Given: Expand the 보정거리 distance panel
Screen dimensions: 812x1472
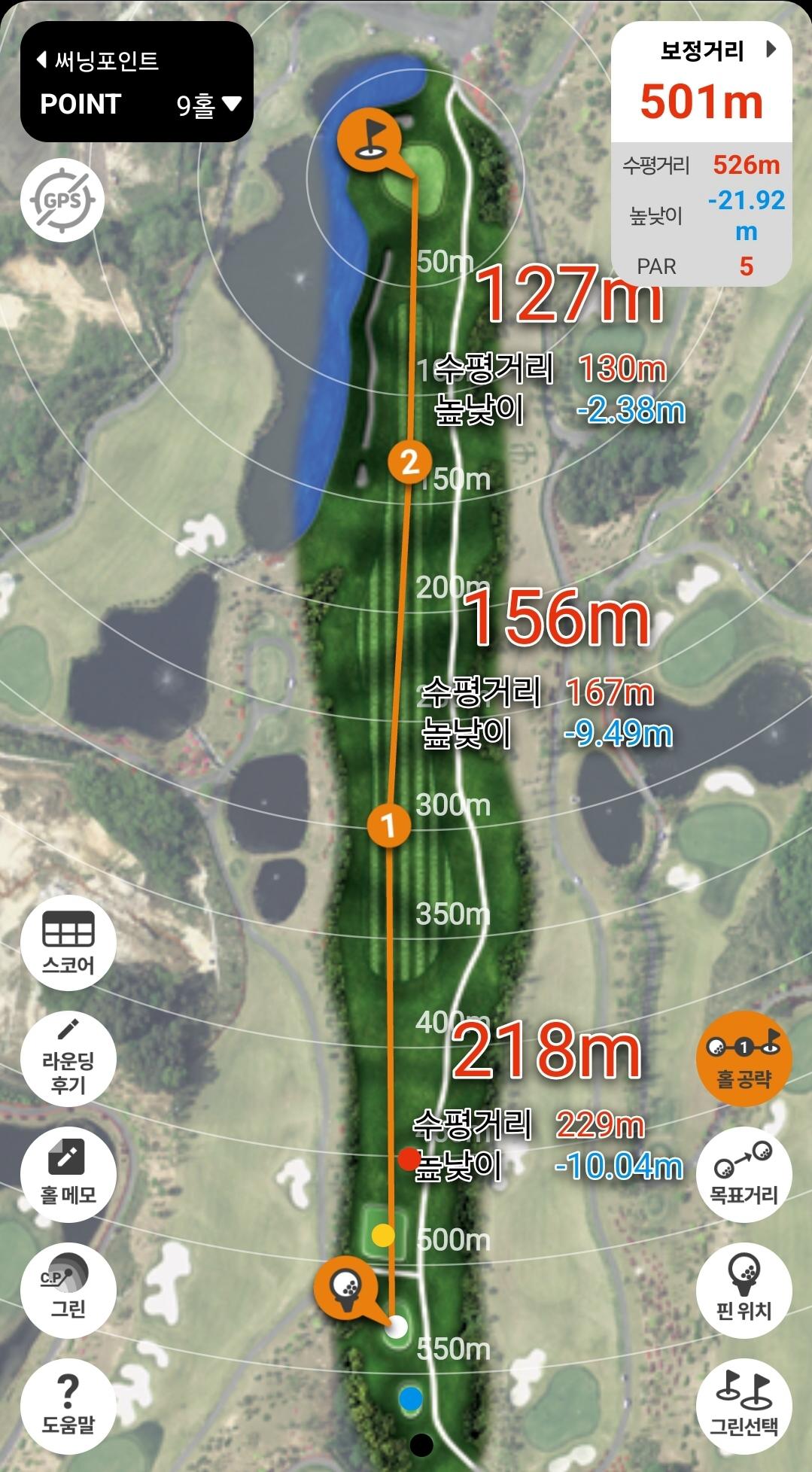Looking at the screenshot, I should 770,50.
